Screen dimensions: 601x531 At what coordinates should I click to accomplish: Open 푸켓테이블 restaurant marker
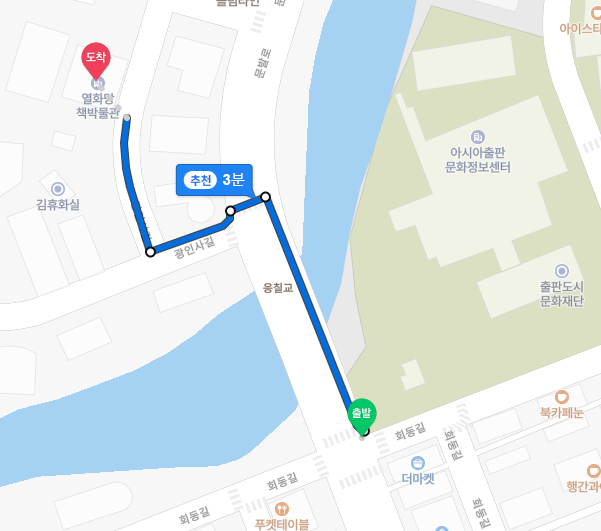point(282,508)
